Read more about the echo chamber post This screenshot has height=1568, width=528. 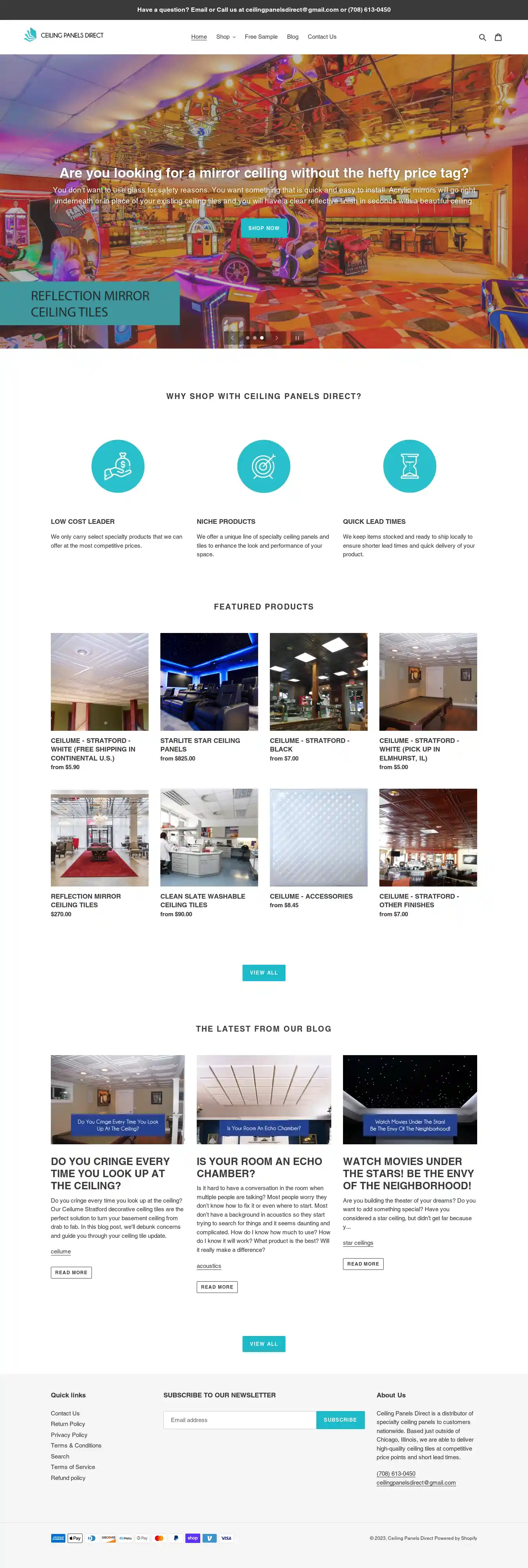point(217,1287)
